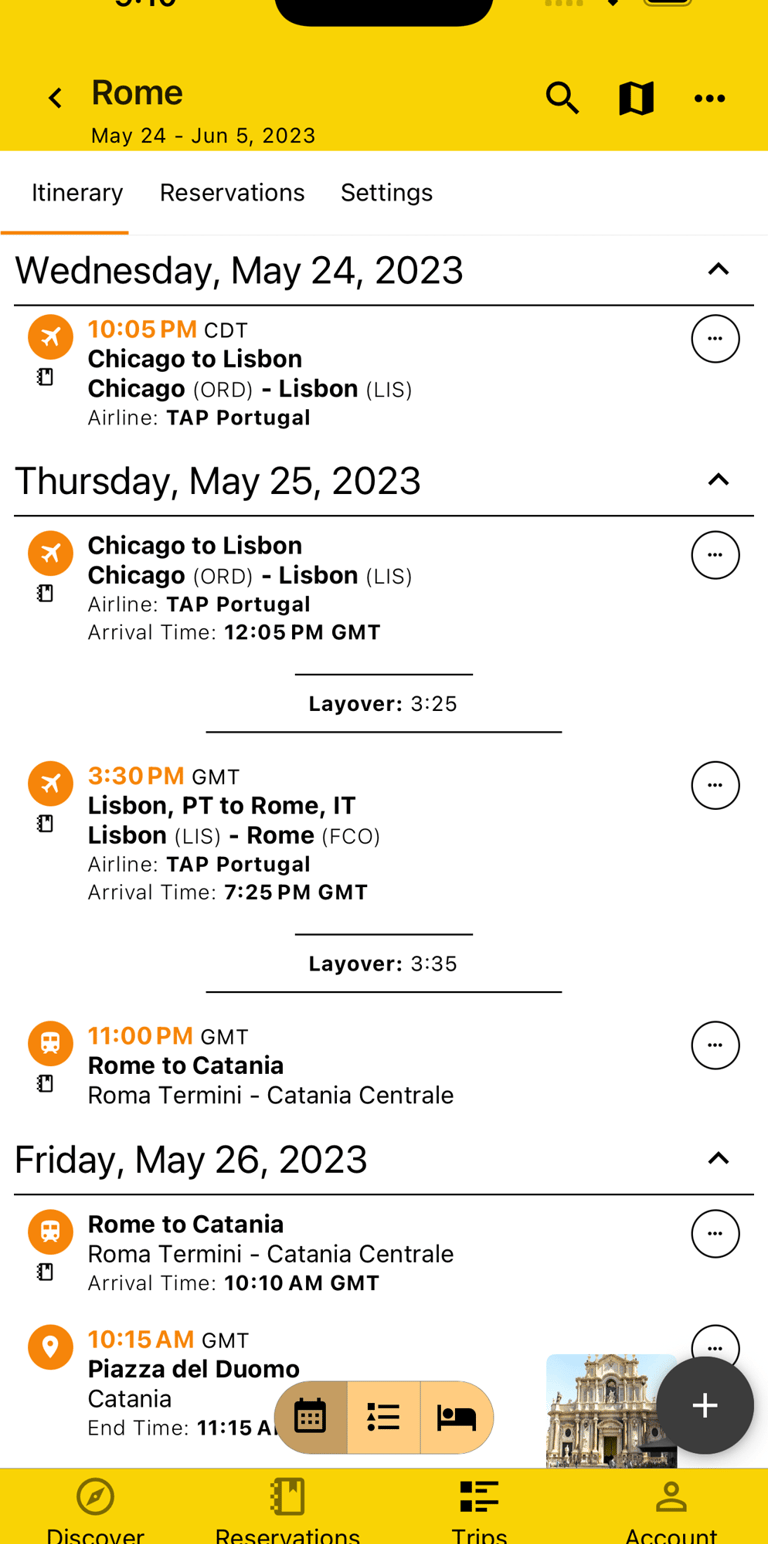Collapse the Wednesday, May 24 section
Image resolution: width=768 pixels, height=1544 pixels.
coord(718,269)
